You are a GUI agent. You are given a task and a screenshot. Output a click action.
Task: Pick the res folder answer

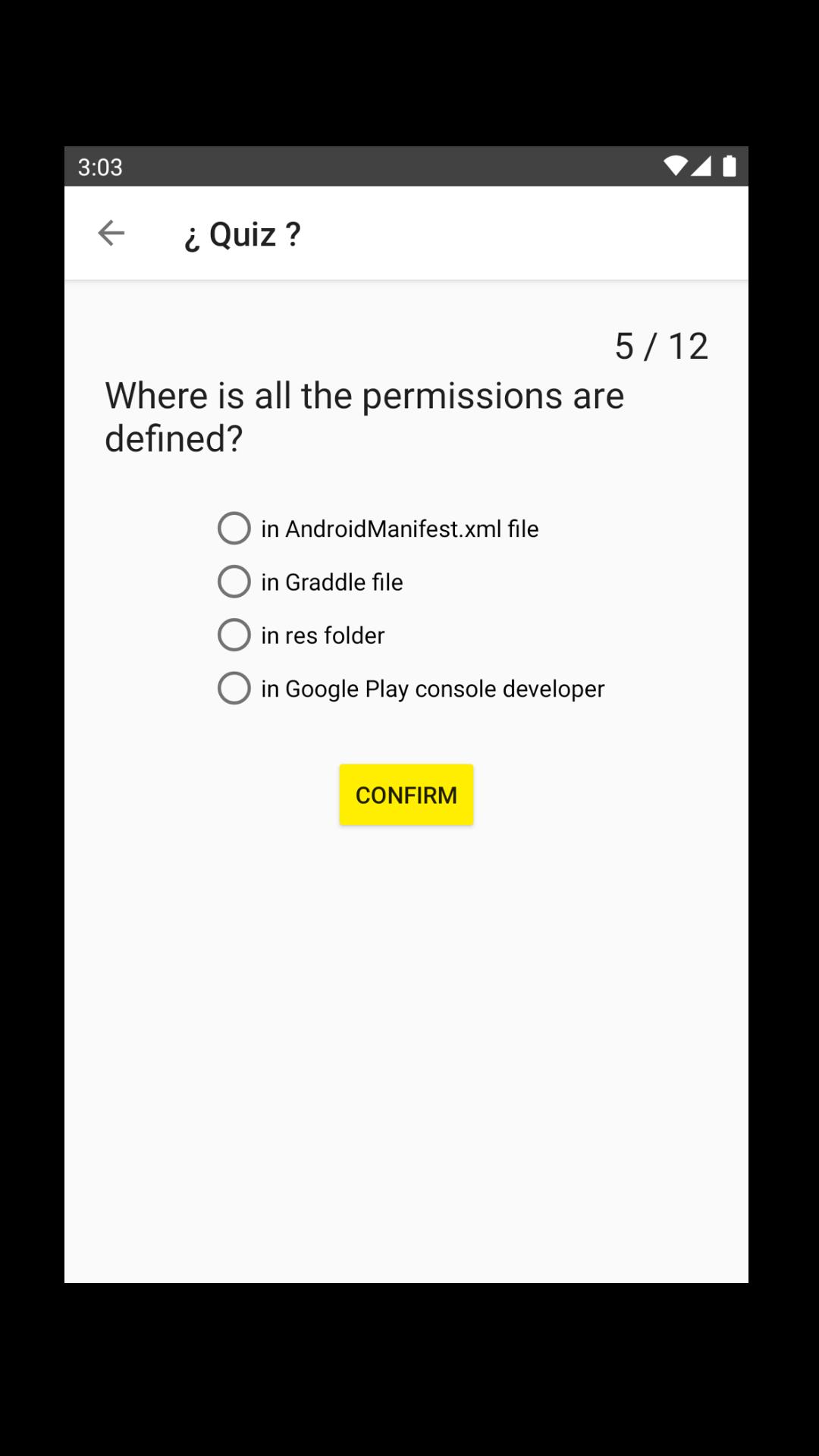[301, 635]
